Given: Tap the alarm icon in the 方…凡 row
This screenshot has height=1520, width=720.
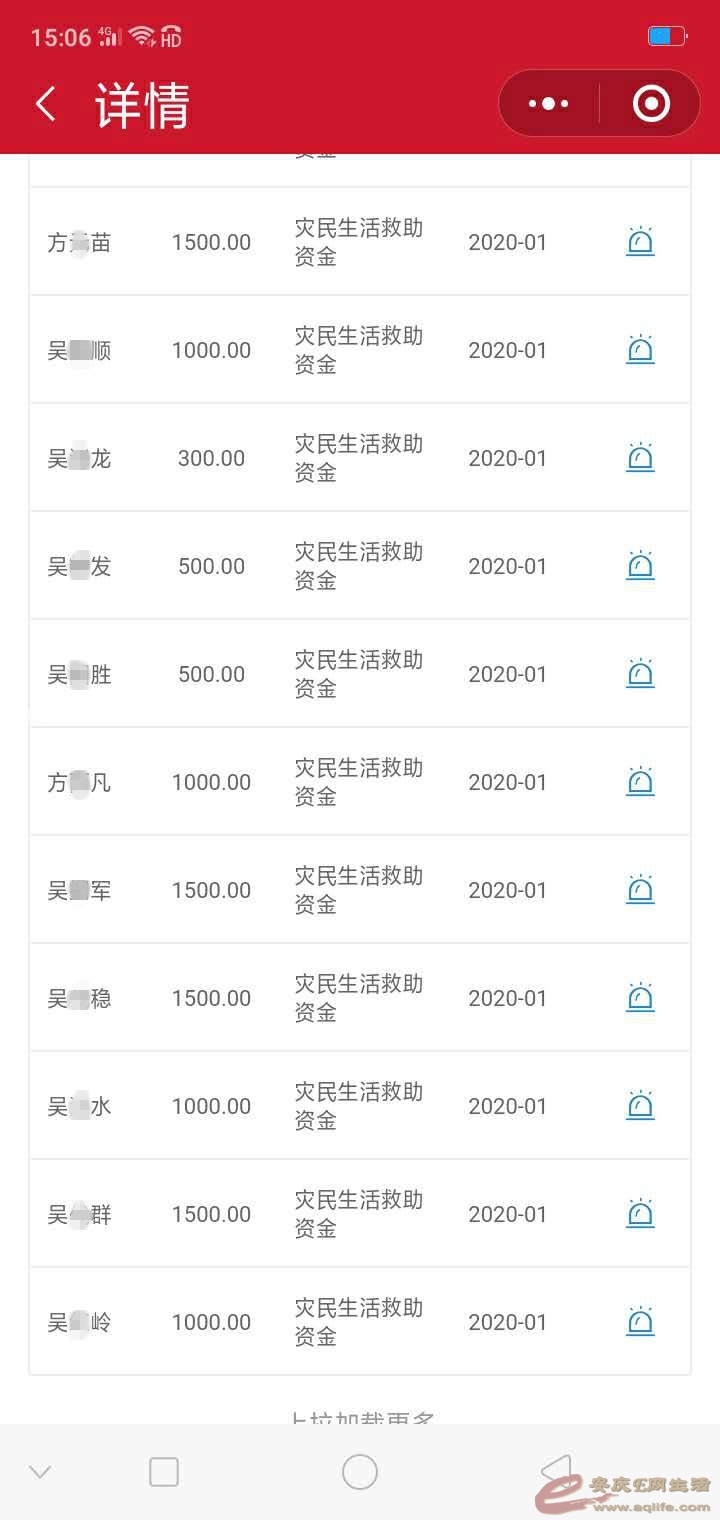Looking at the screenshot, I should click(x=640, y=782).
